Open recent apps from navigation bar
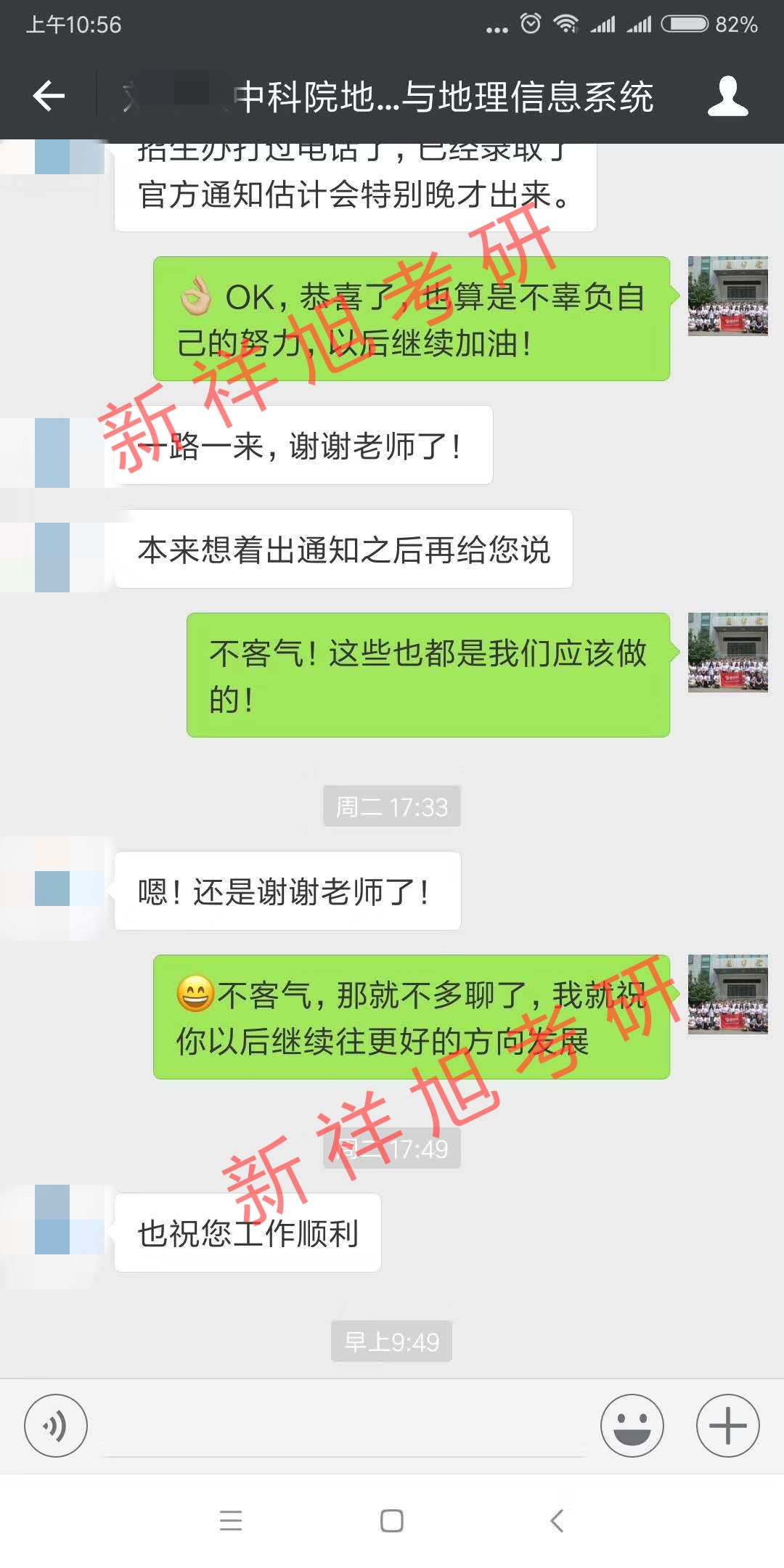The height and width of the screenshot is (1568, 784). [230, 1521]
